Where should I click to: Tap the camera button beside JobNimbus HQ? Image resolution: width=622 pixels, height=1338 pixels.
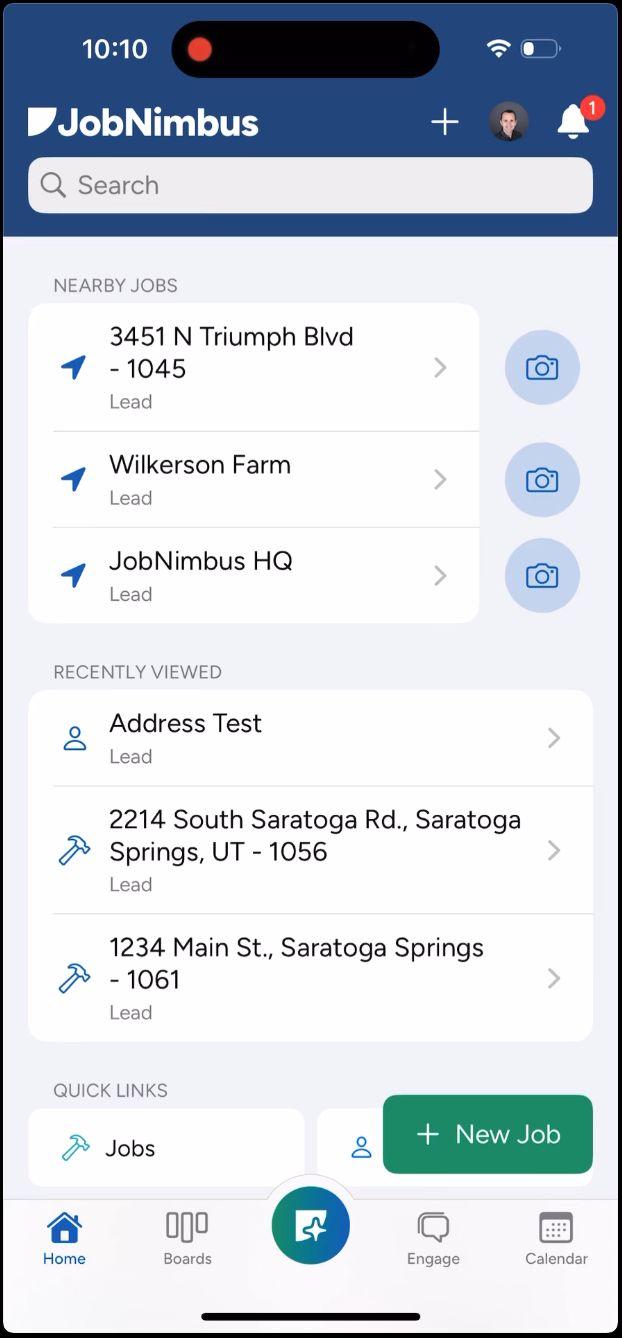(542, 576)
